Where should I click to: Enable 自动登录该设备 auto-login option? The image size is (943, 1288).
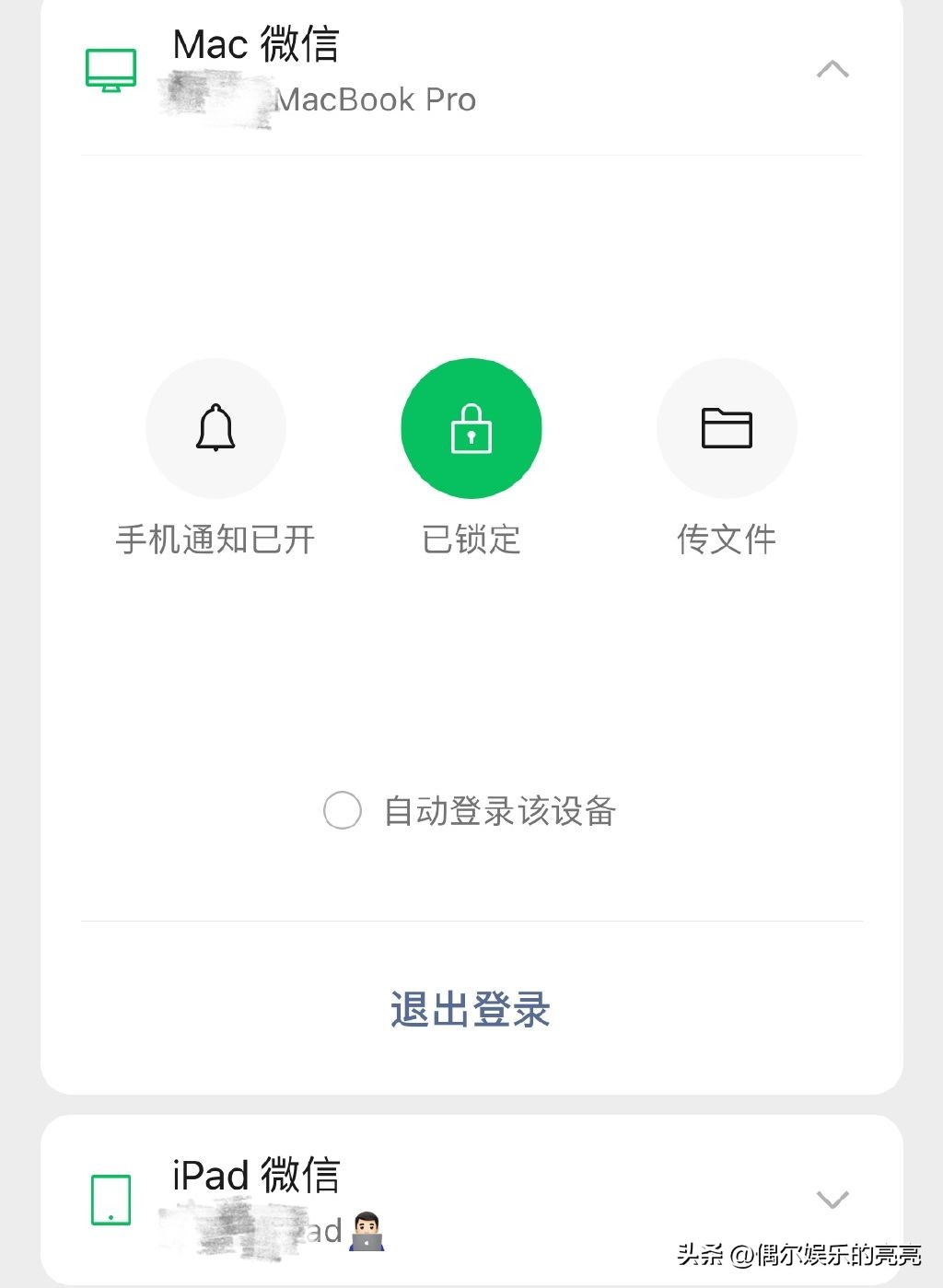[x=501, y=811]
